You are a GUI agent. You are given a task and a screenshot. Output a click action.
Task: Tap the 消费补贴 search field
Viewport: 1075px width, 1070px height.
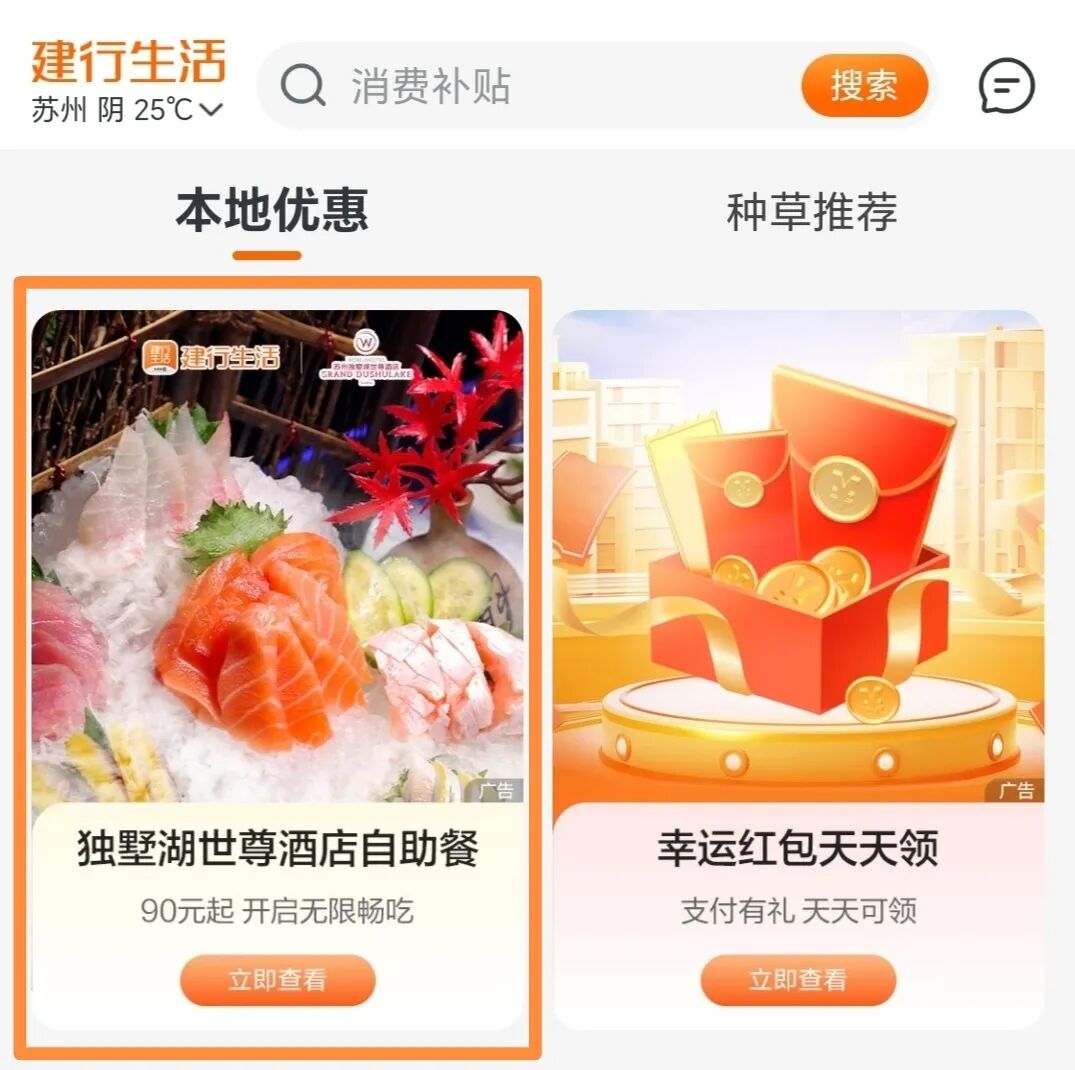[x=540, y=87]
